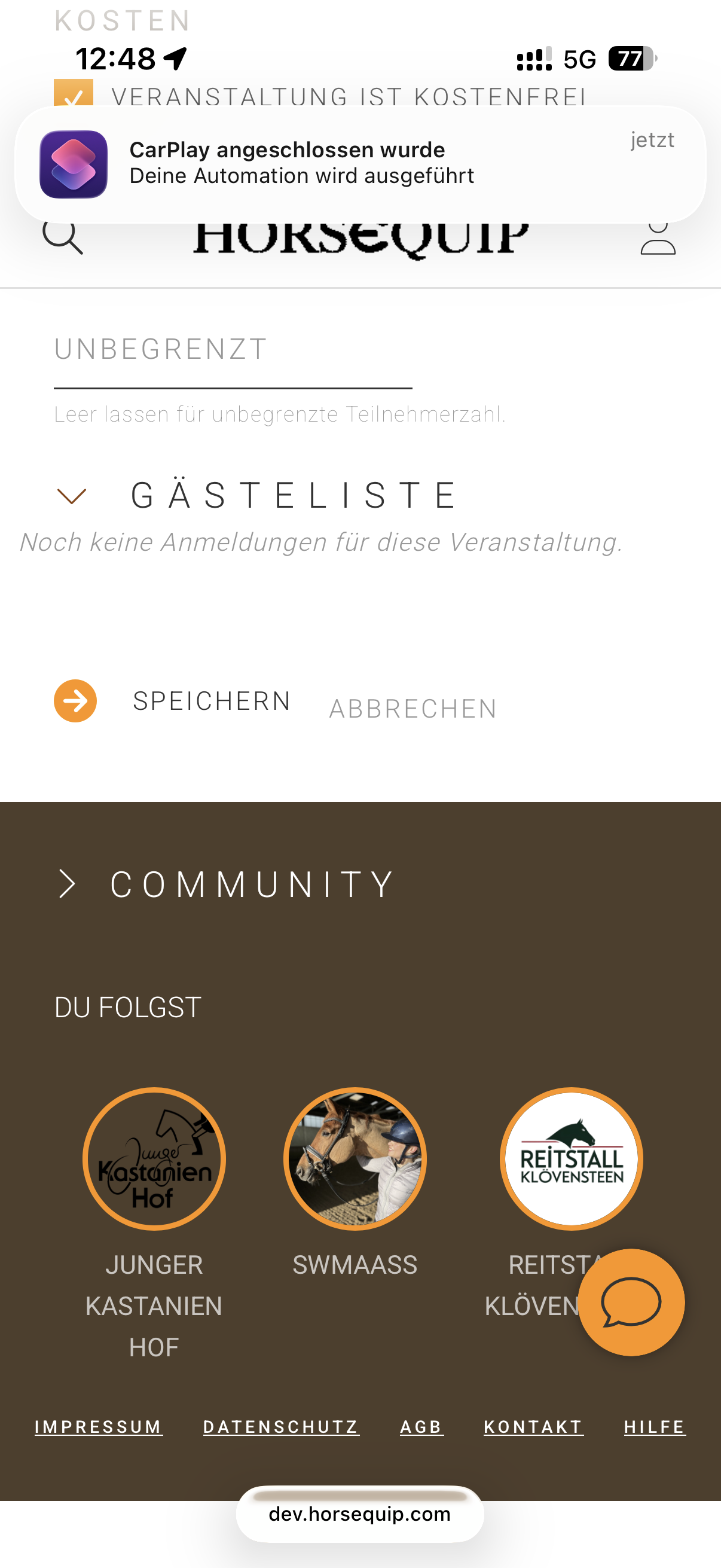Open the user account icon
This screenshot has width=721, height=1568.
[658, 237]
